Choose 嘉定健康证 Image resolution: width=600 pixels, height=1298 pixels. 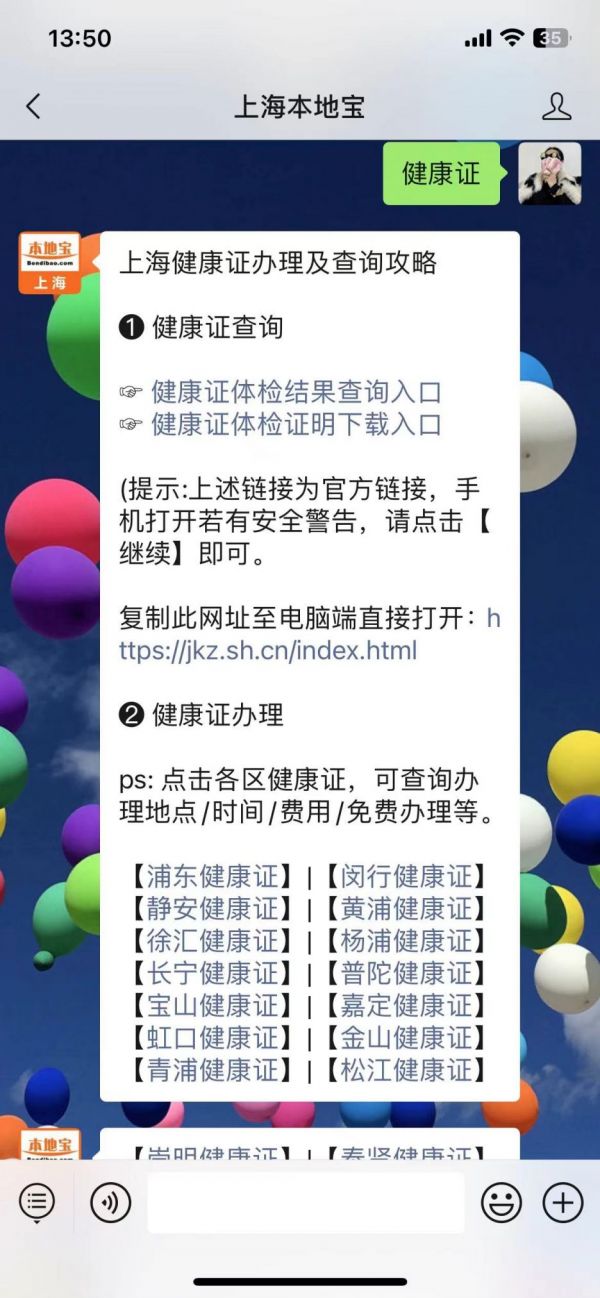pos(405,1005)
